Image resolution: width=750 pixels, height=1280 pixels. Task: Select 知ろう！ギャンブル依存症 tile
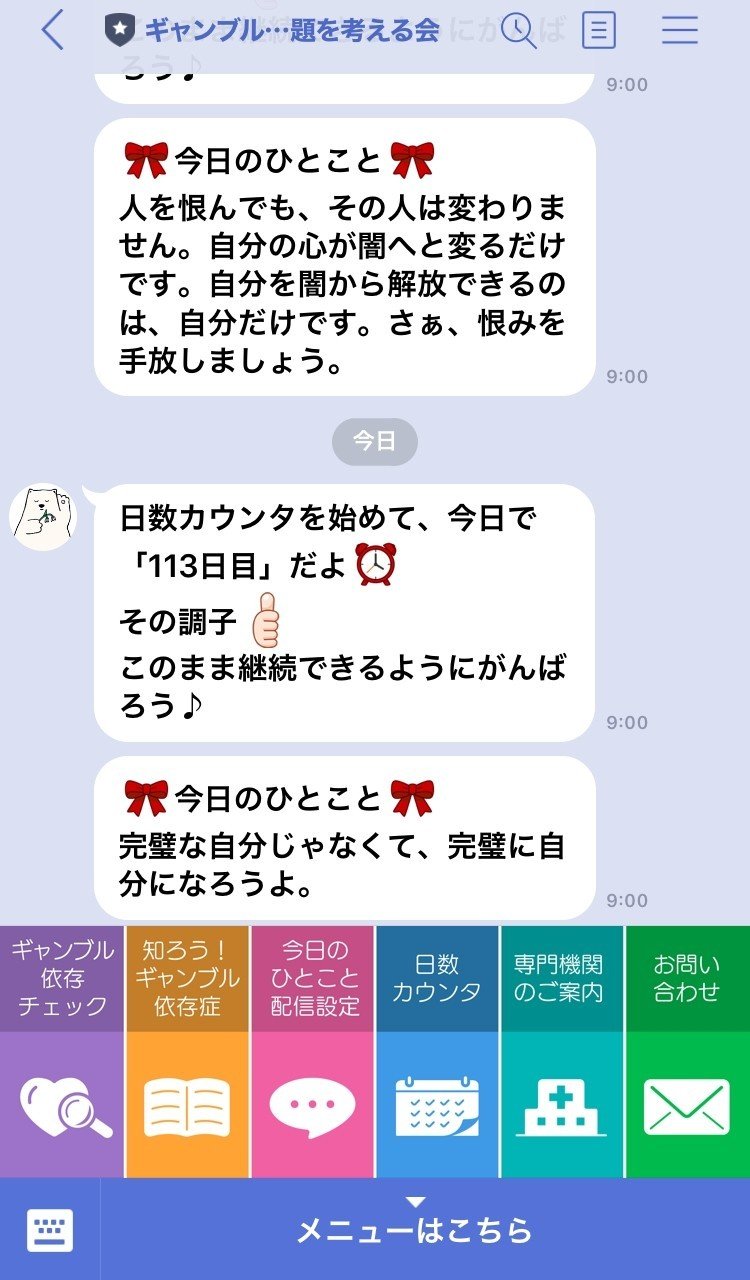[188, 1050]
